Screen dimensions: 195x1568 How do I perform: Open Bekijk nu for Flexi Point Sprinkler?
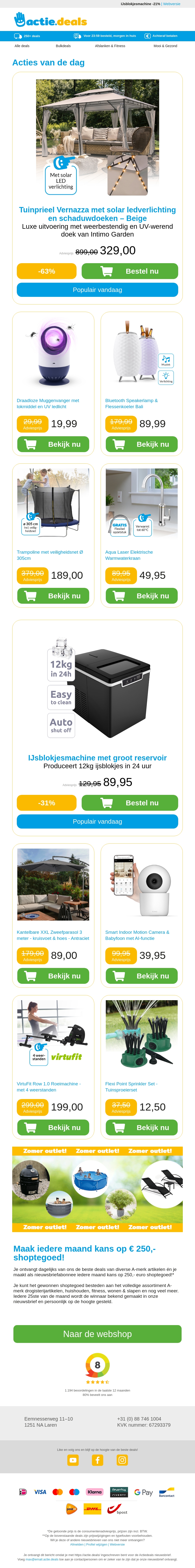click(142, 1127)
